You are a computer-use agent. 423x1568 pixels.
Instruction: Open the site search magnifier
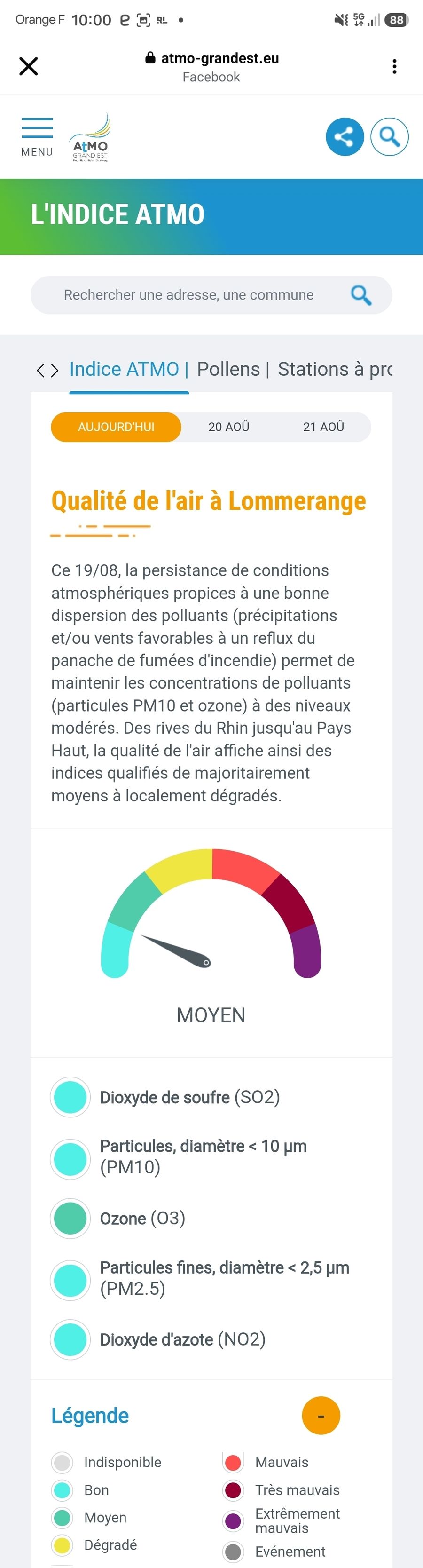click(390, 136)
